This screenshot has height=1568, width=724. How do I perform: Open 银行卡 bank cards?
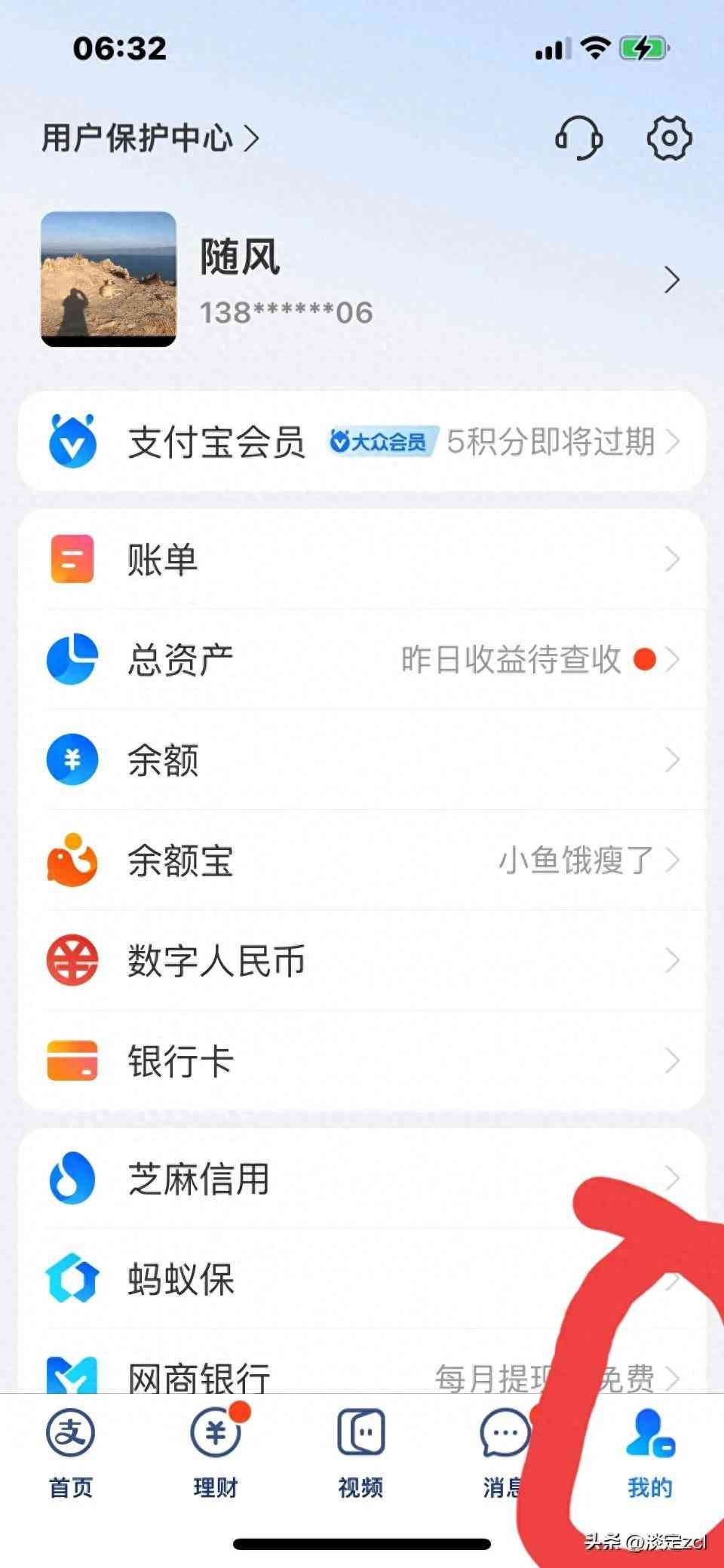click(362, 1060)
